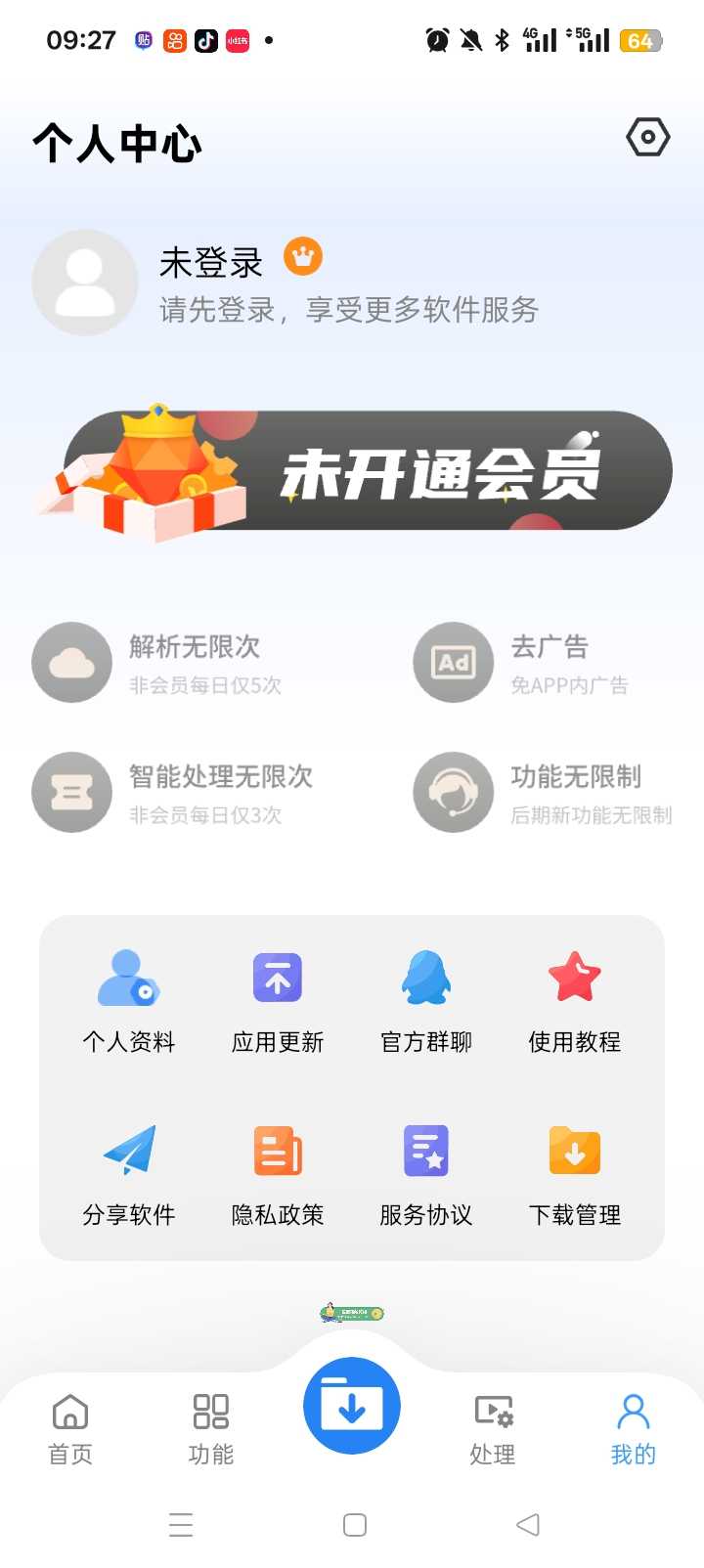Select 分享软件
Image resolution: width=704 pixels, height=1568 pixels.
(x=129, y=1174)
